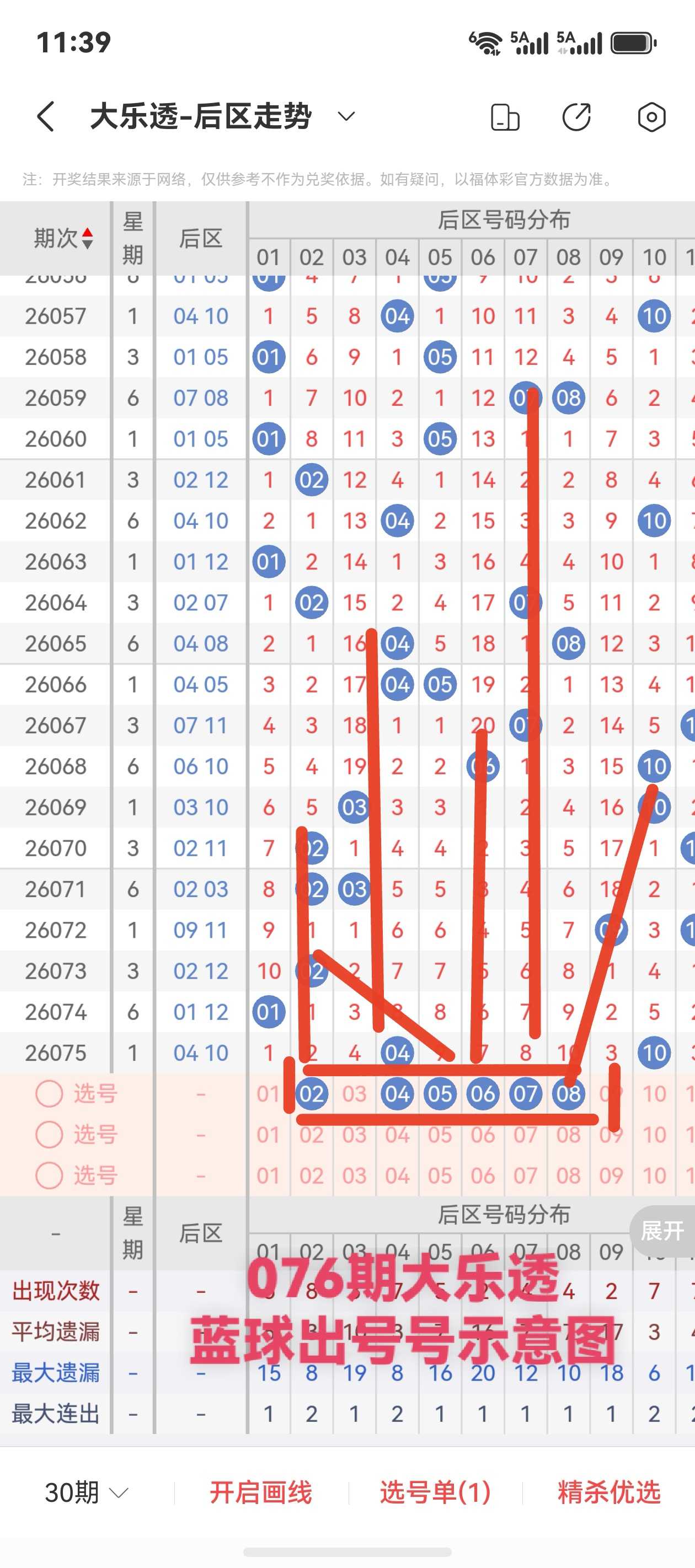Toggle sort order of the 期次 column
Viewport: 695px width, 1568px height.
(x=63, y=239)
